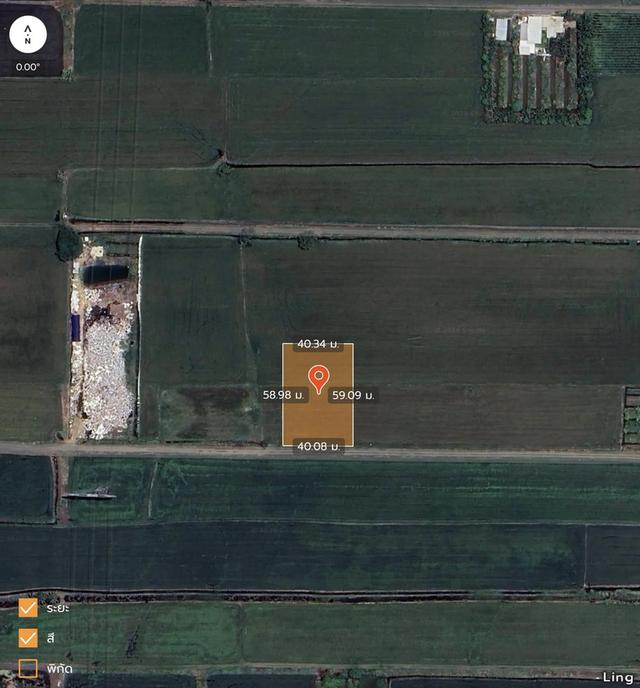Screen dimensions: 640x688
Task: Uncheck the ระยะ distance checkbox
Action: [x=28, y=607]
